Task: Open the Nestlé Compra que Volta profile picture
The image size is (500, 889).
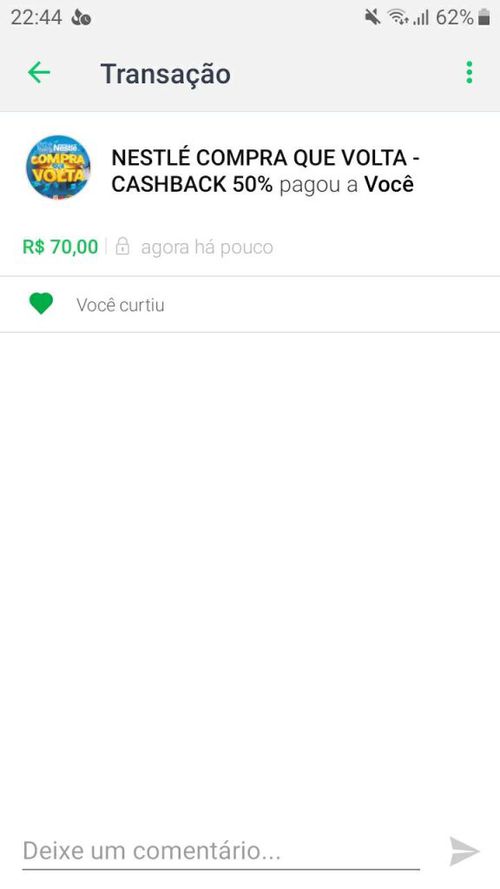Action: click(58, 168)
